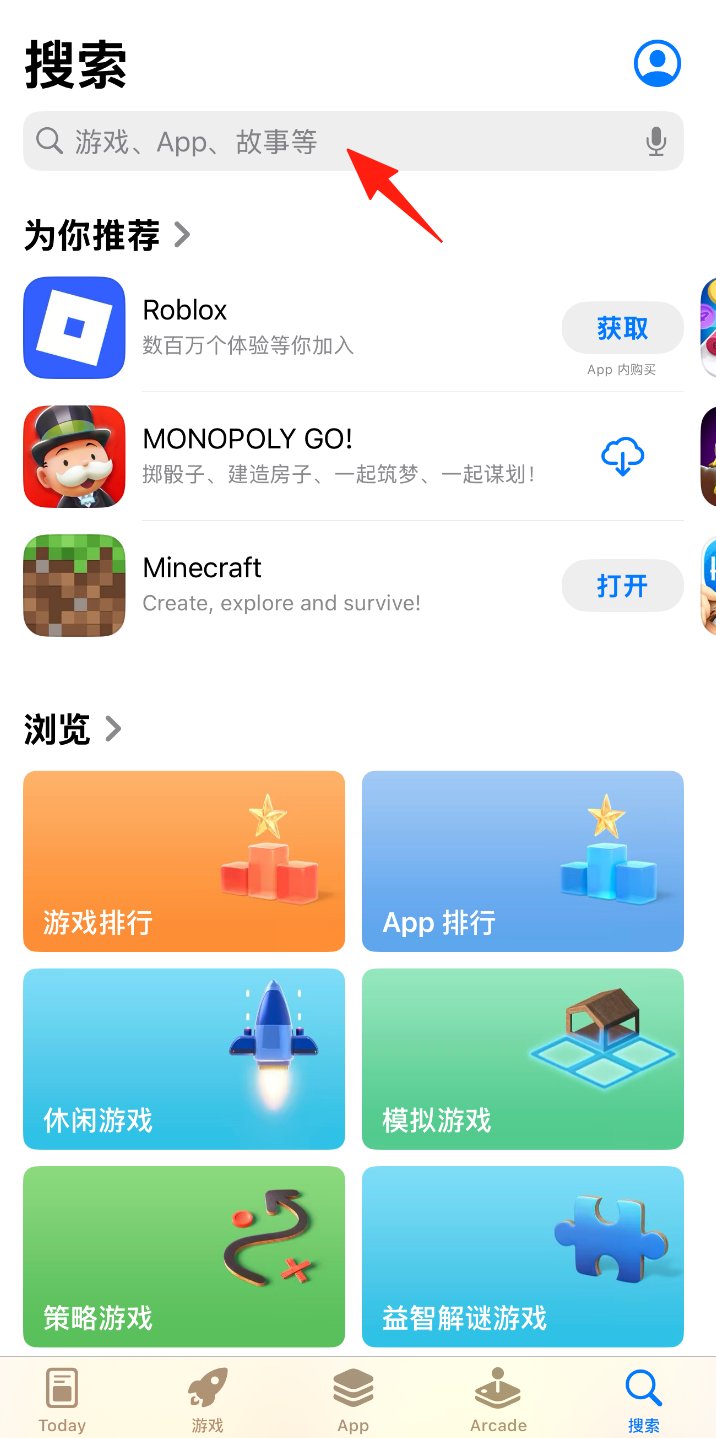
Task: Redownload MONOPOLY GO! via cloud icon
Action: (622, 457)
